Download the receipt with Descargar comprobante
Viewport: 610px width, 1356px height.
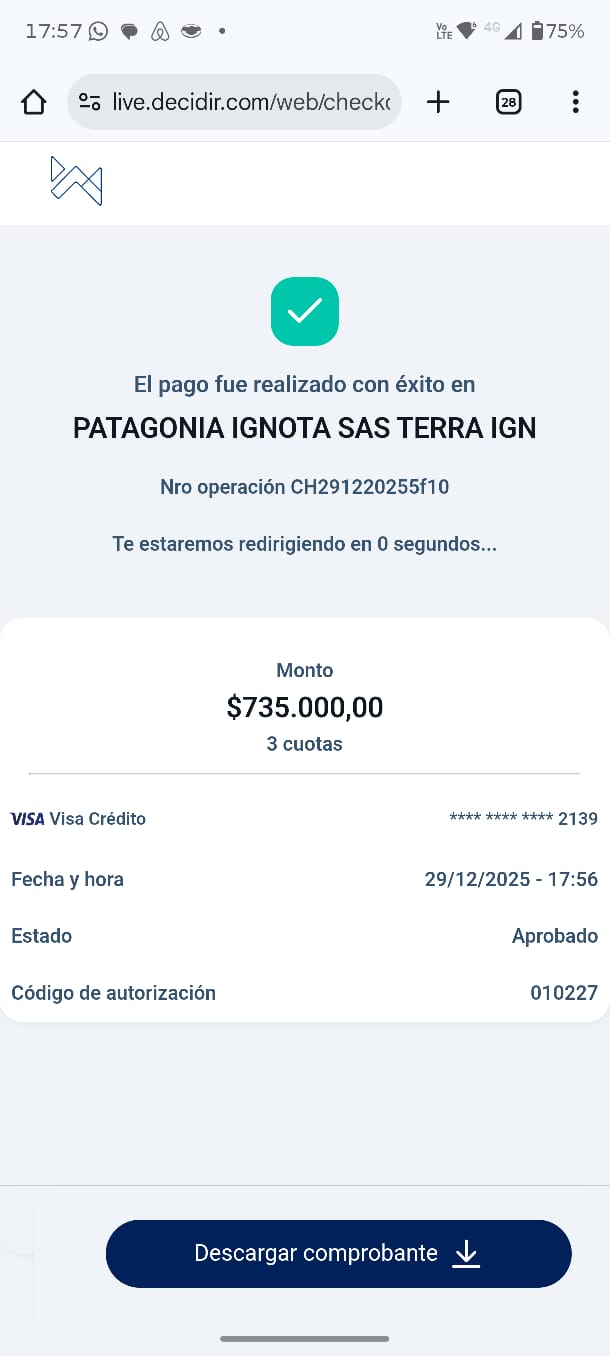pyautogui.click(x=338, y=1253)
